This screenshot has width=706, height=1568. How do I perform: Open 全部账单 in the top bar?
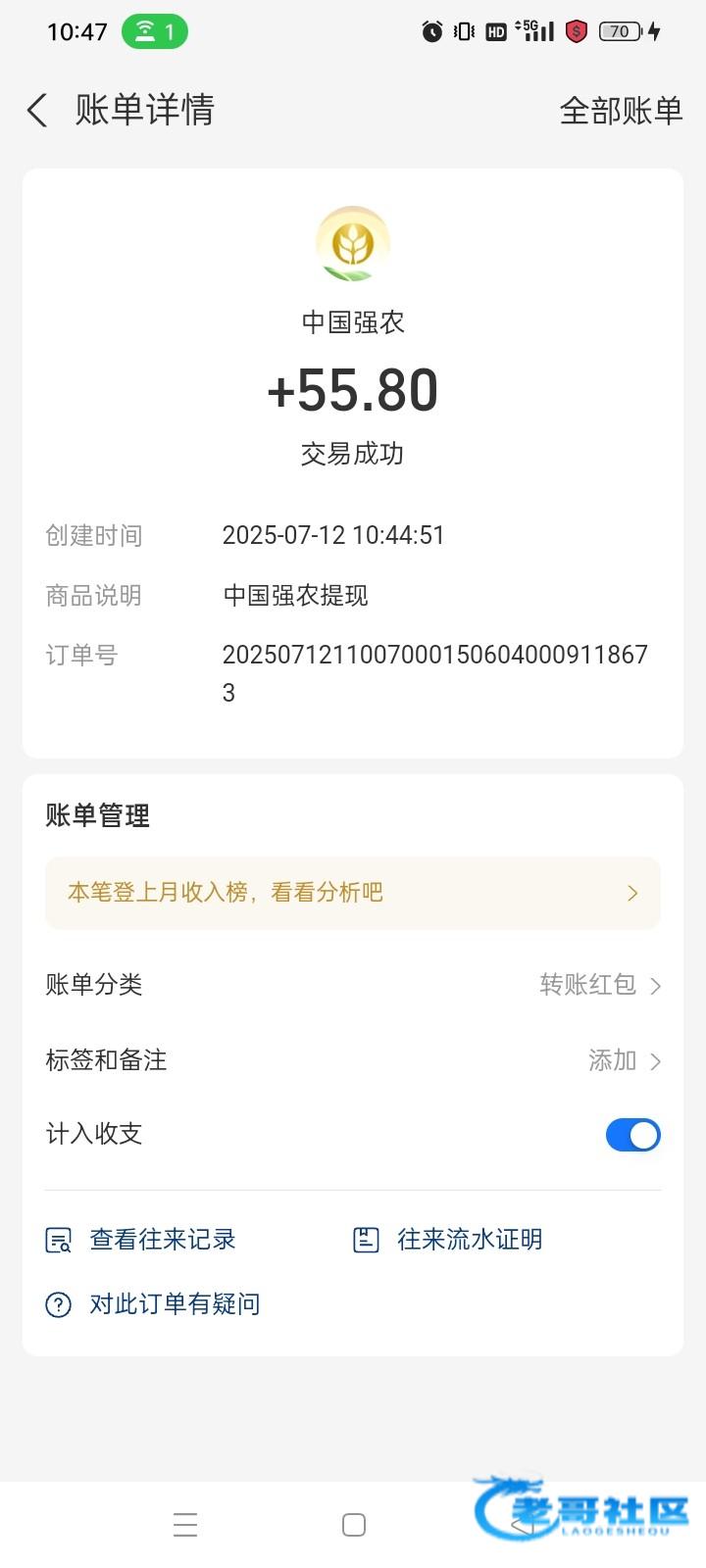coord(621,111)
